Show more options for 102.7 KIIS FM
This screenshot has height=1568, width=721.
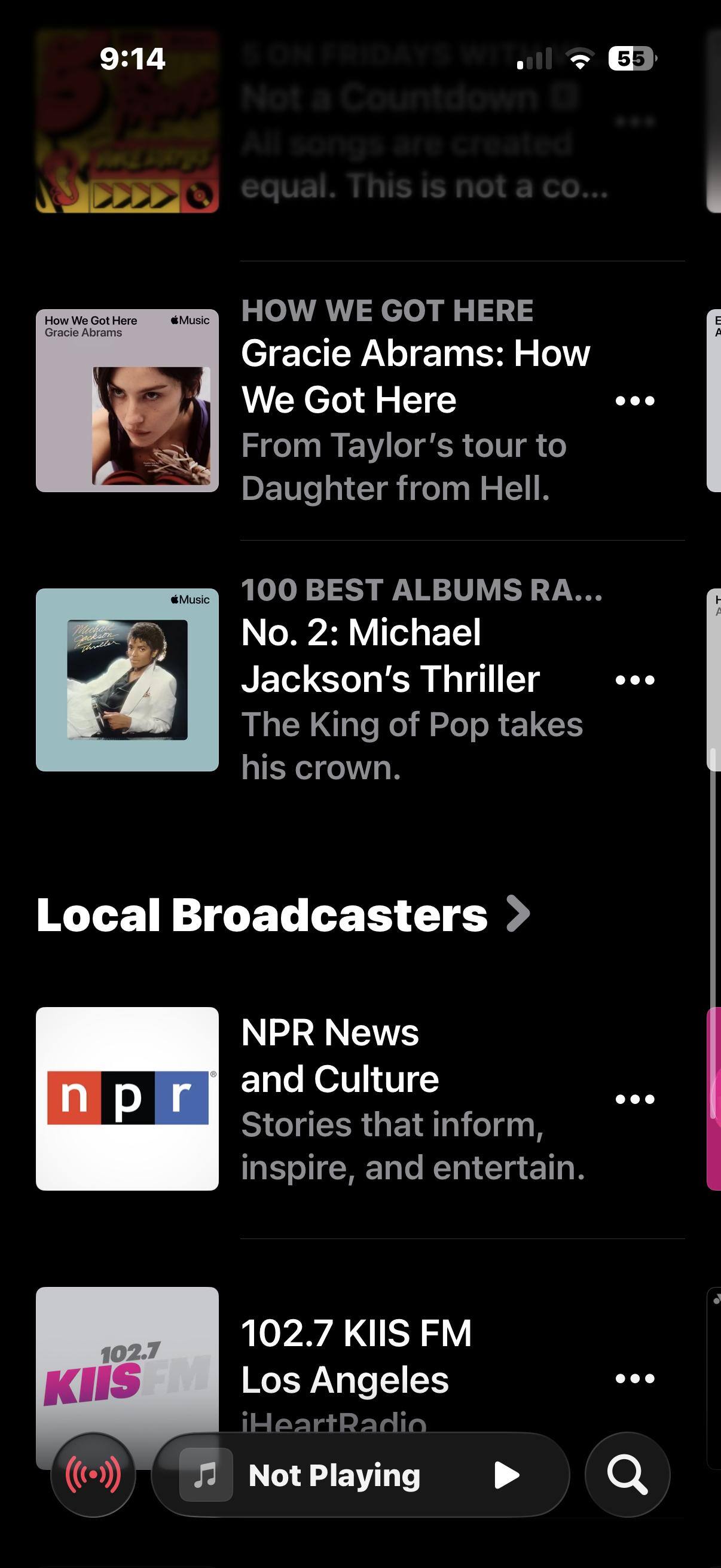coord(634,1378)
